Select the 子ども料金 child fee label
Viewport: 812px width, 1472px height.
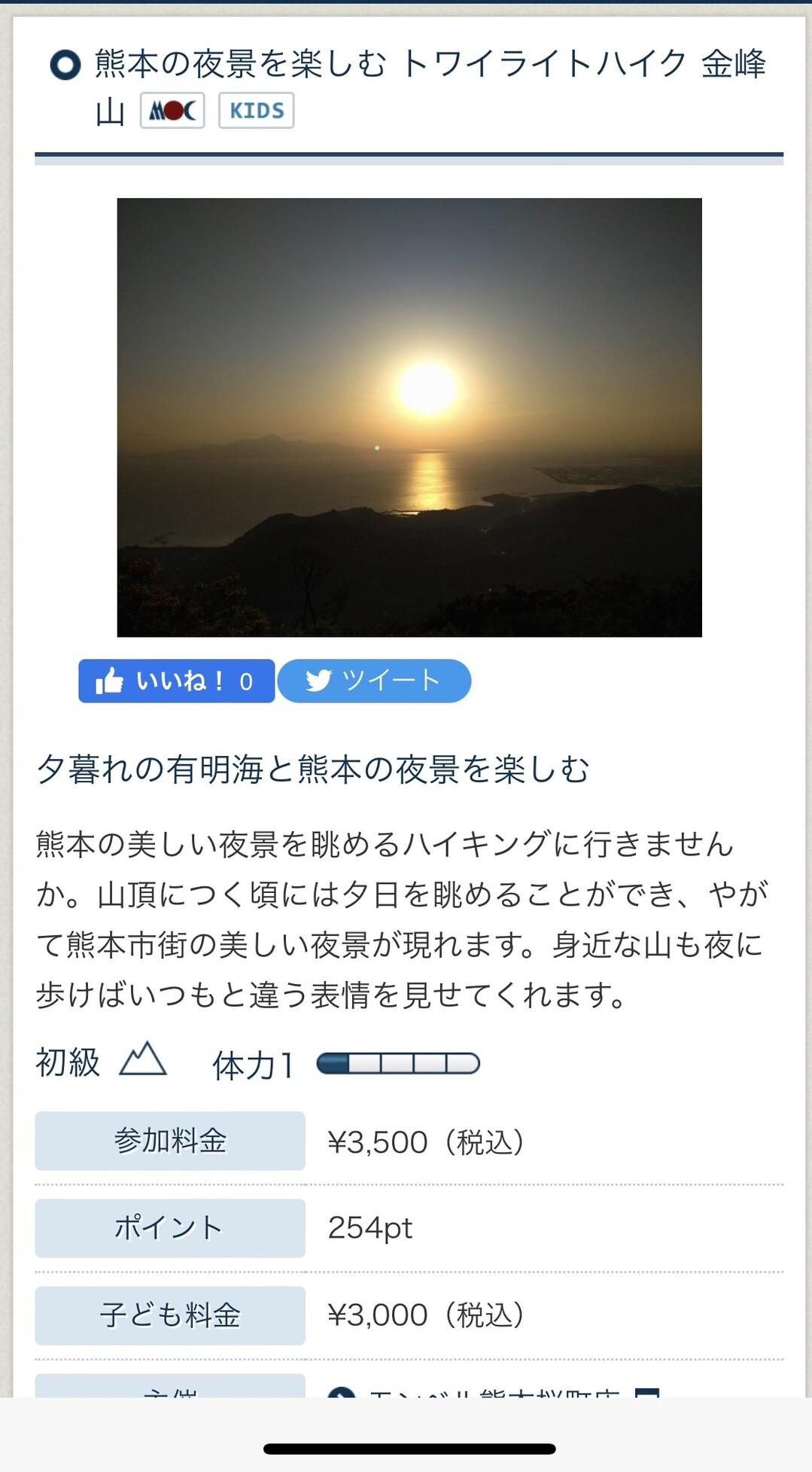tap(169, 1316)
